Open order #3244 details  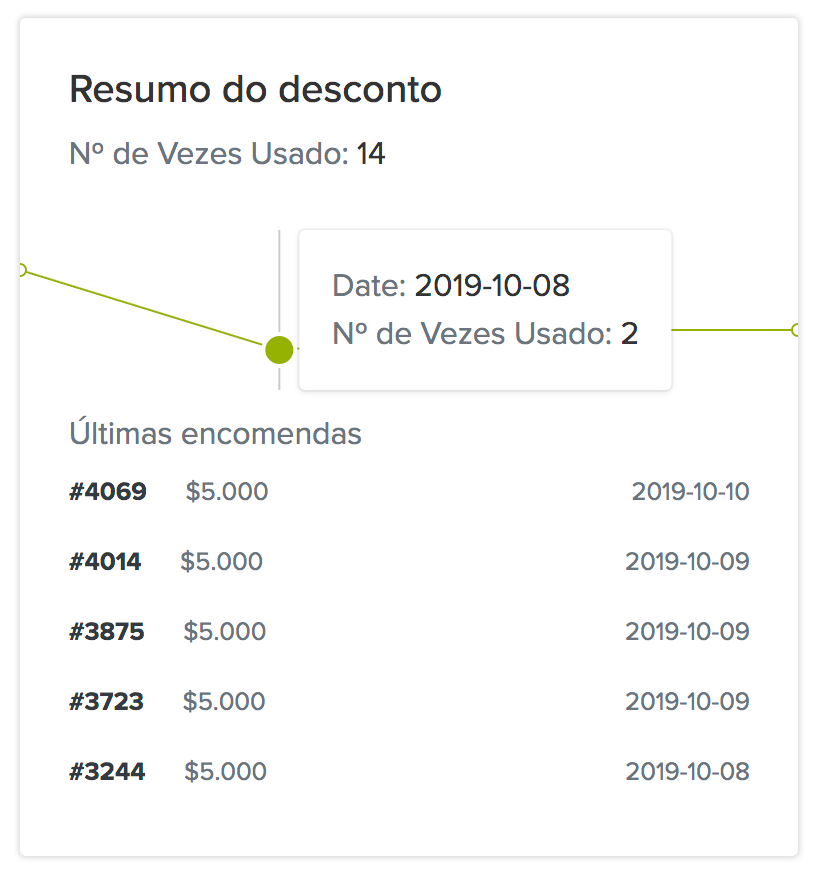(108, 771)
